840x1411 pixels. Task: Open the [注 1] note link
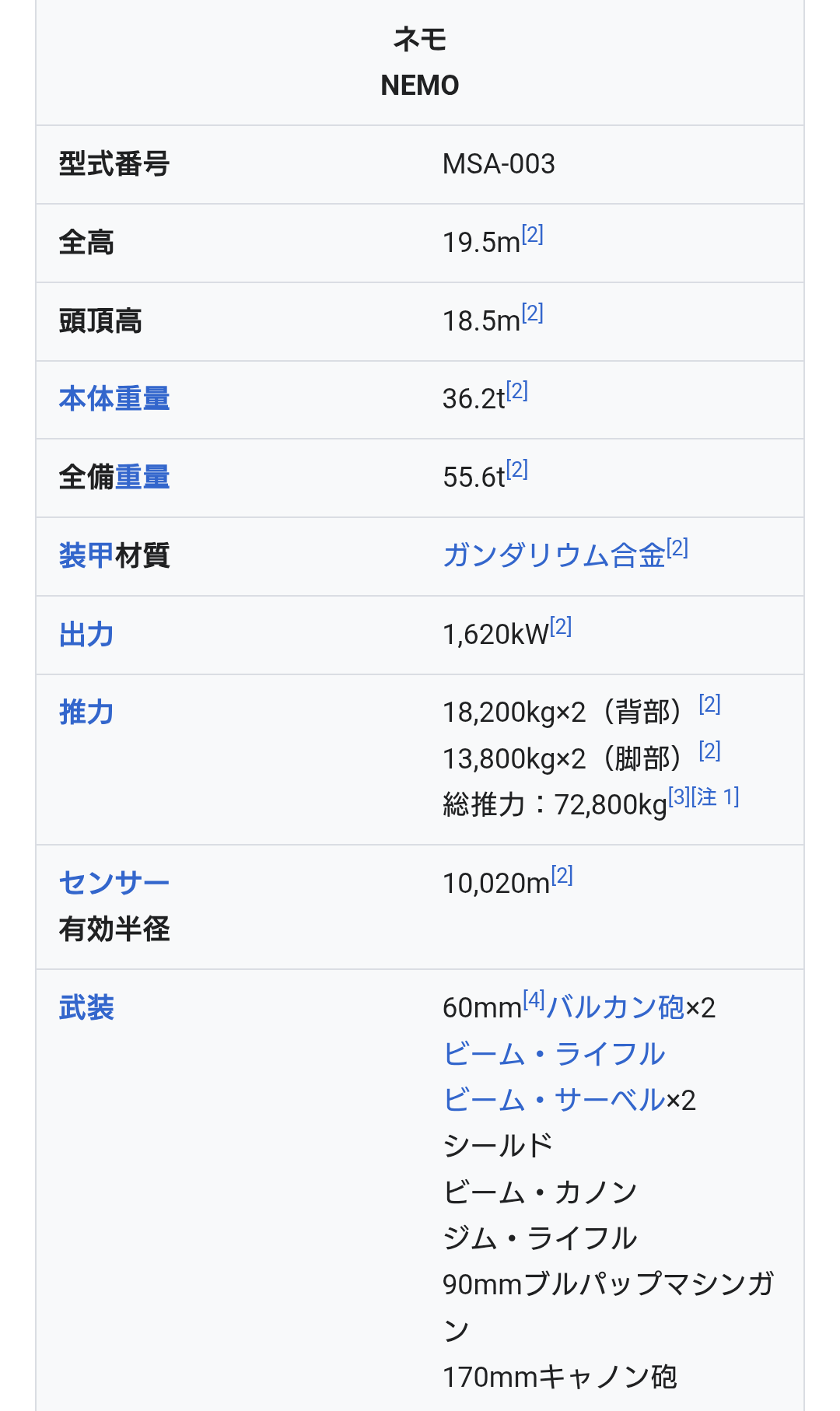click(x=716, y=797)
